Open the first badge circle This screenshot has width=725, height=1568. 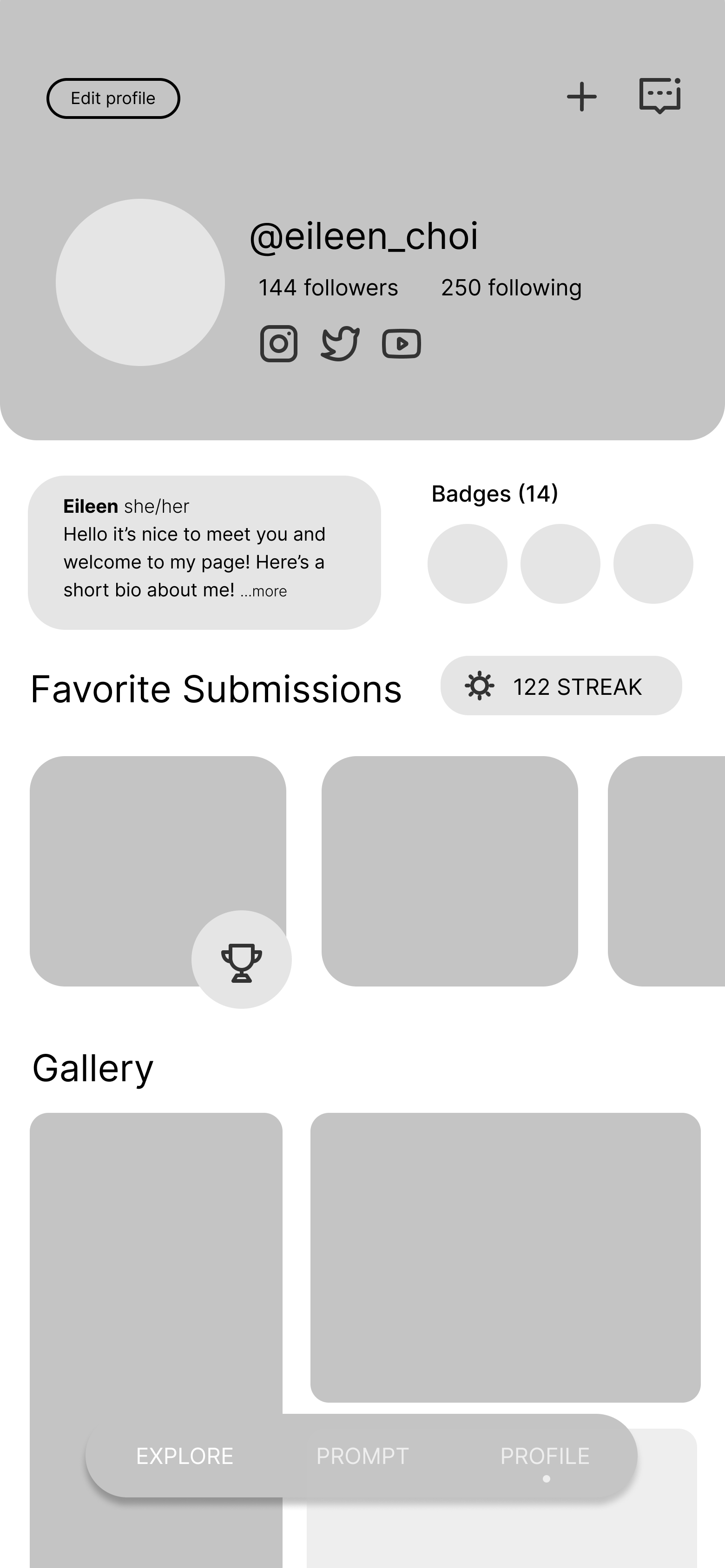pos(467,564)
